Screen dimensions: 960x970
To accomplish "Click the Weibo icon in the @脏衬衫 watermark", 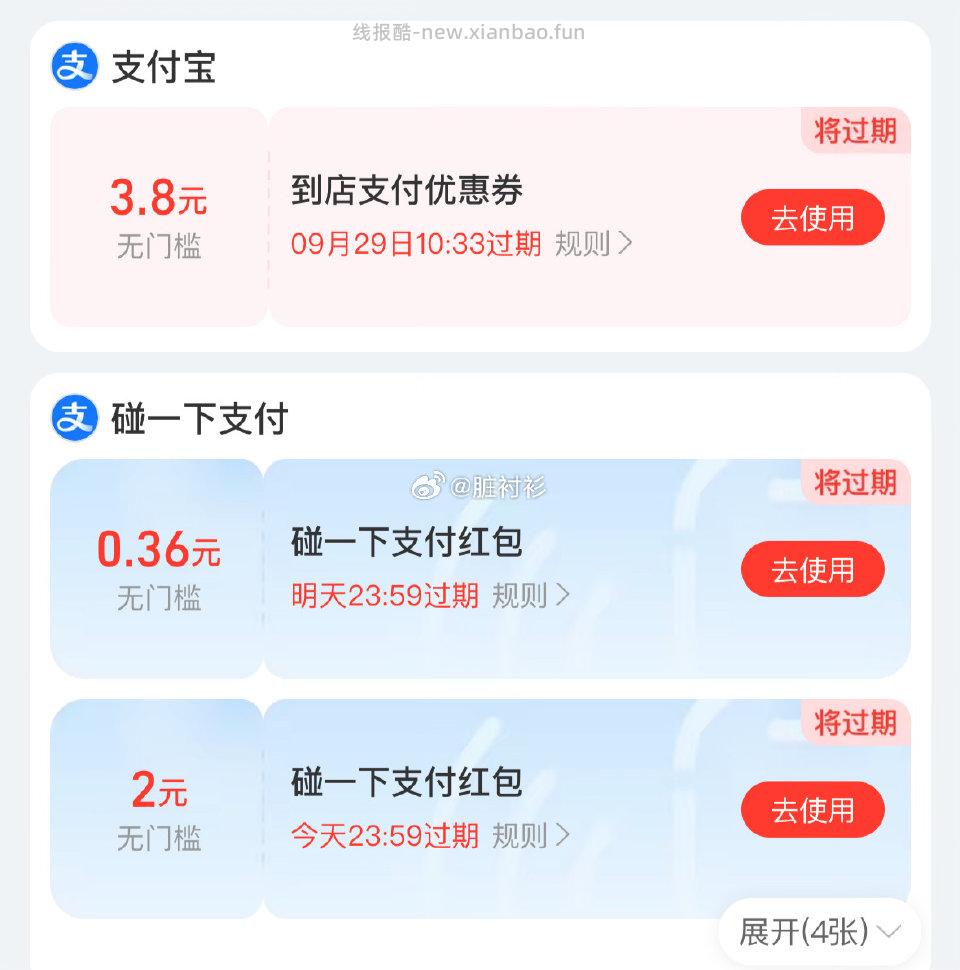I will [x=430, y=483].
